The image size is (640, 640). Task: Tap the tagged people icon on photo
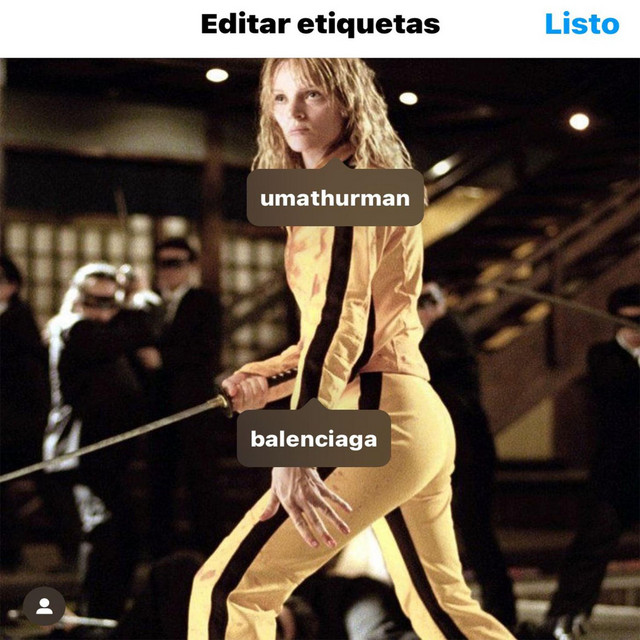coord(44,605)
